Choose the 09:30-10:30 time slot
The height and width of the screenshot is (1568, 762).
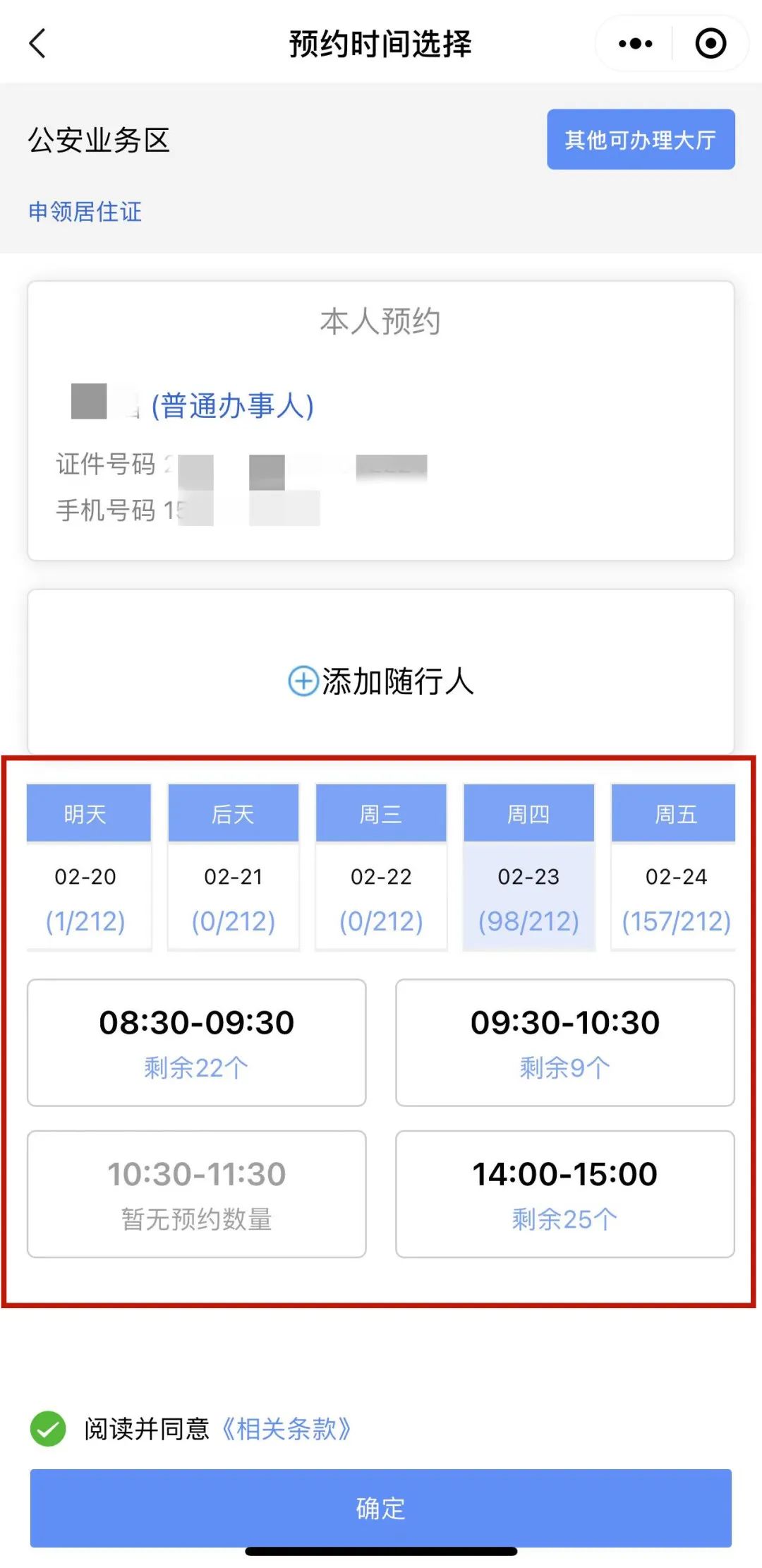564,1042
